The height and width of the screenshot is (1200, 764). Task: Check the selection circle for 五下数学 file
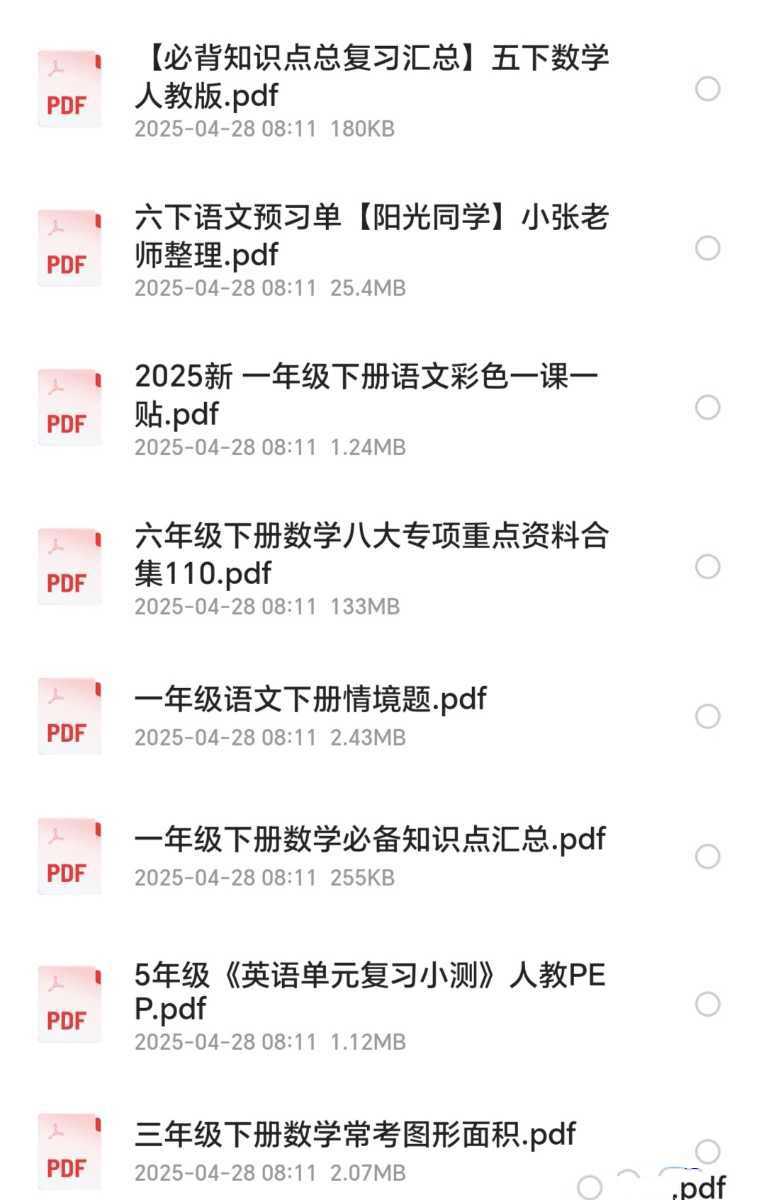pyautogui.click(x=710, y=88)
